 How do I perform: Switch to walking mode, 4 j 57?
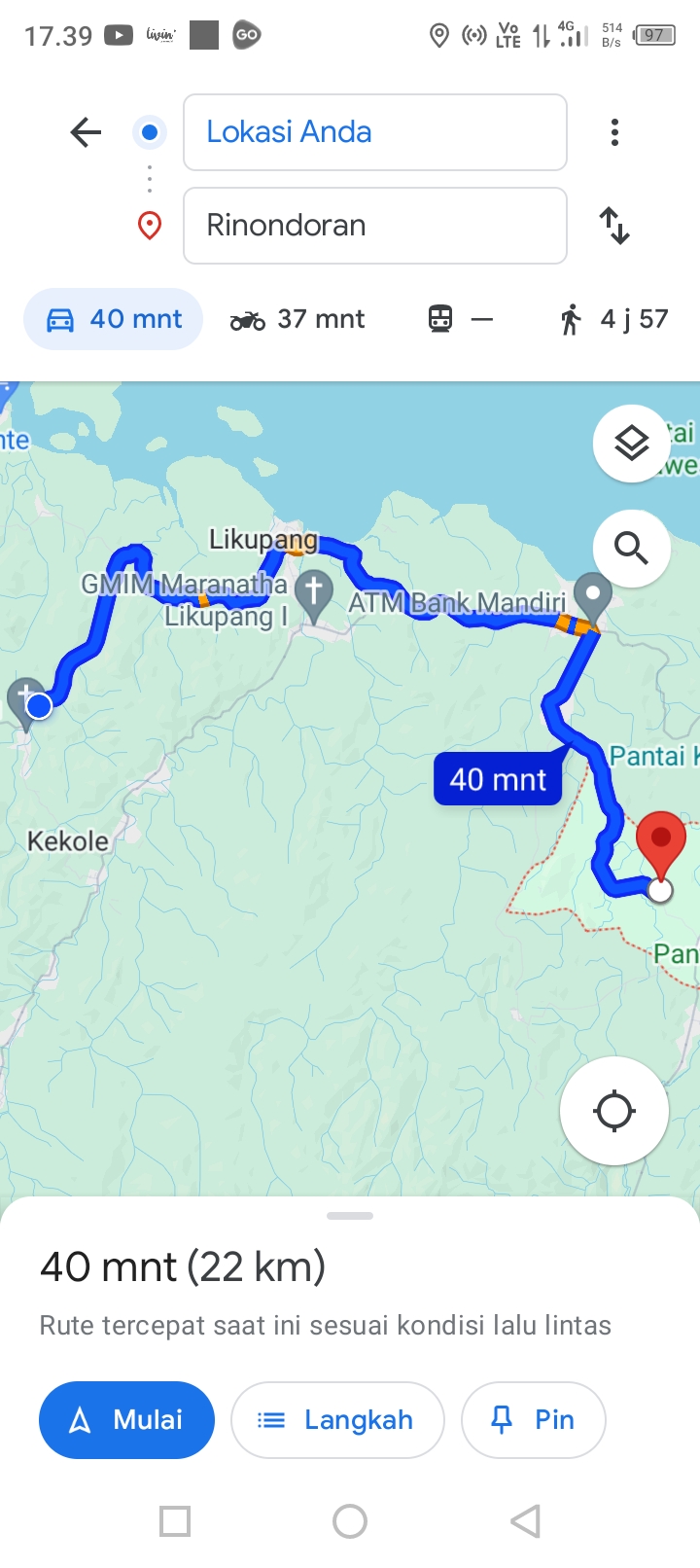(613, 319)
